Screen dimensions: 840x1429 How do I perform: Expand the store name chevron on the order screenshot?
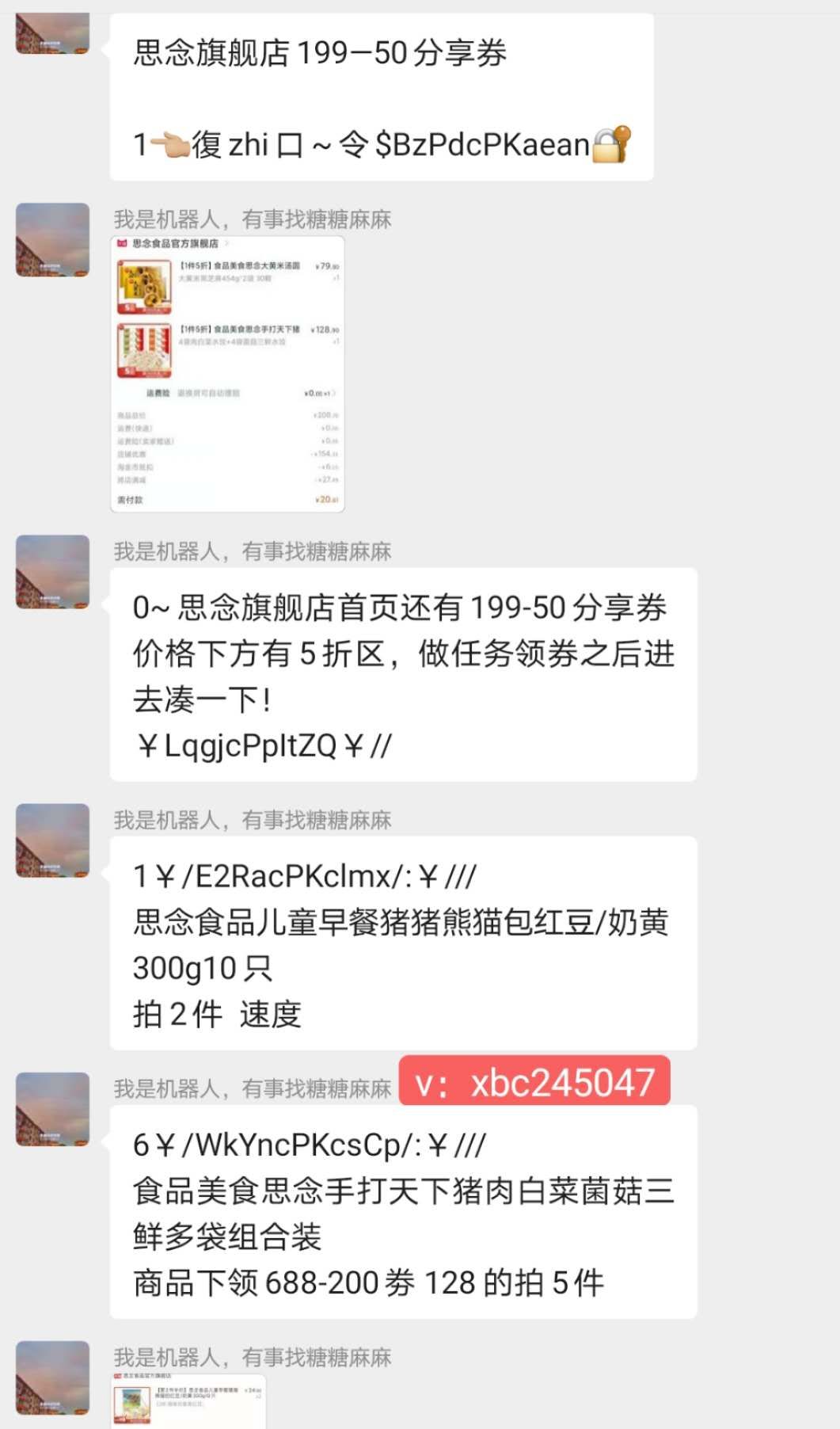(227, 242)
